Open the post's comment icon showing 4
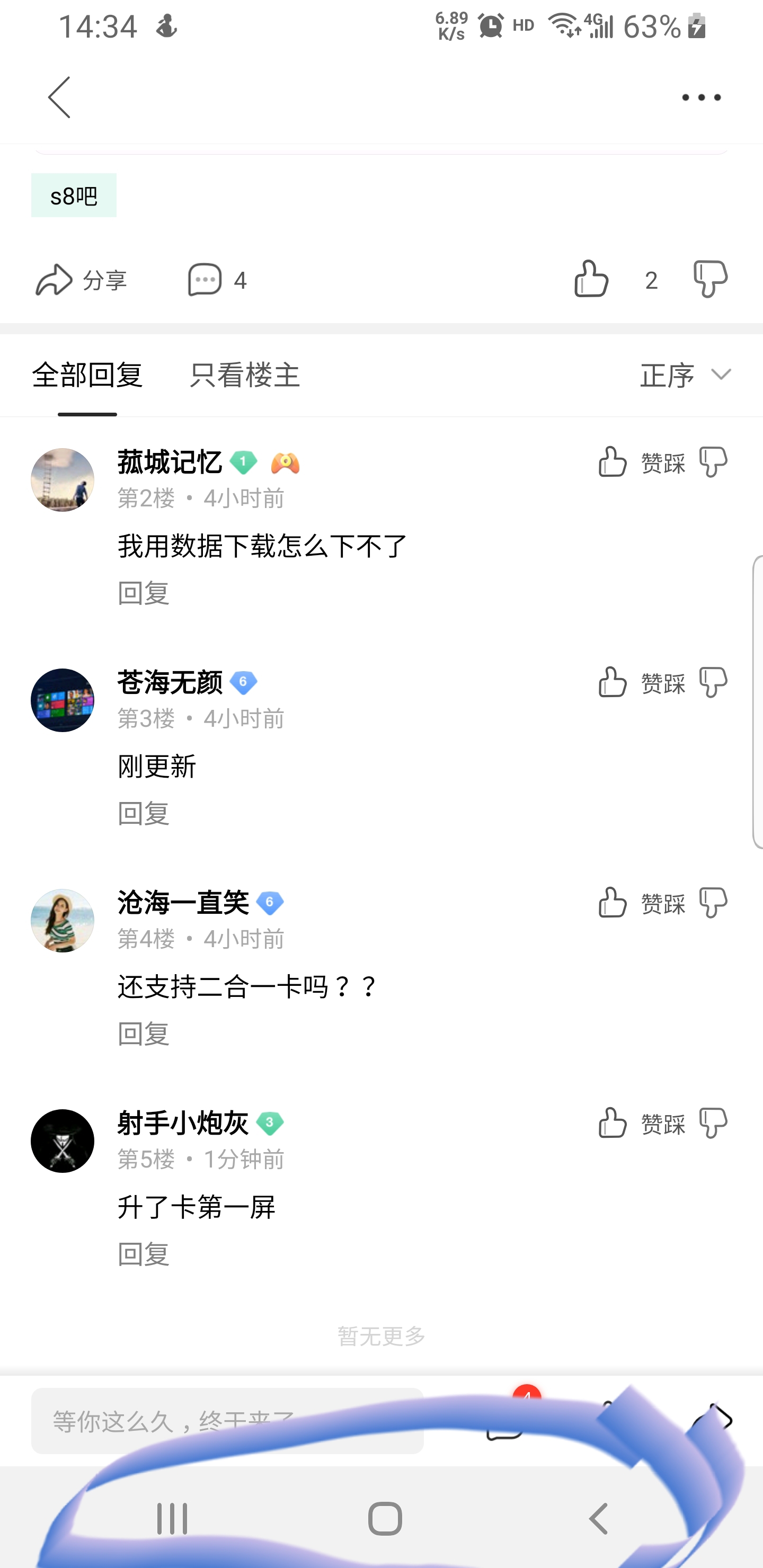The height and width of the screenshot is (1568, 763). pyautogui.click(x=217, y=280)
